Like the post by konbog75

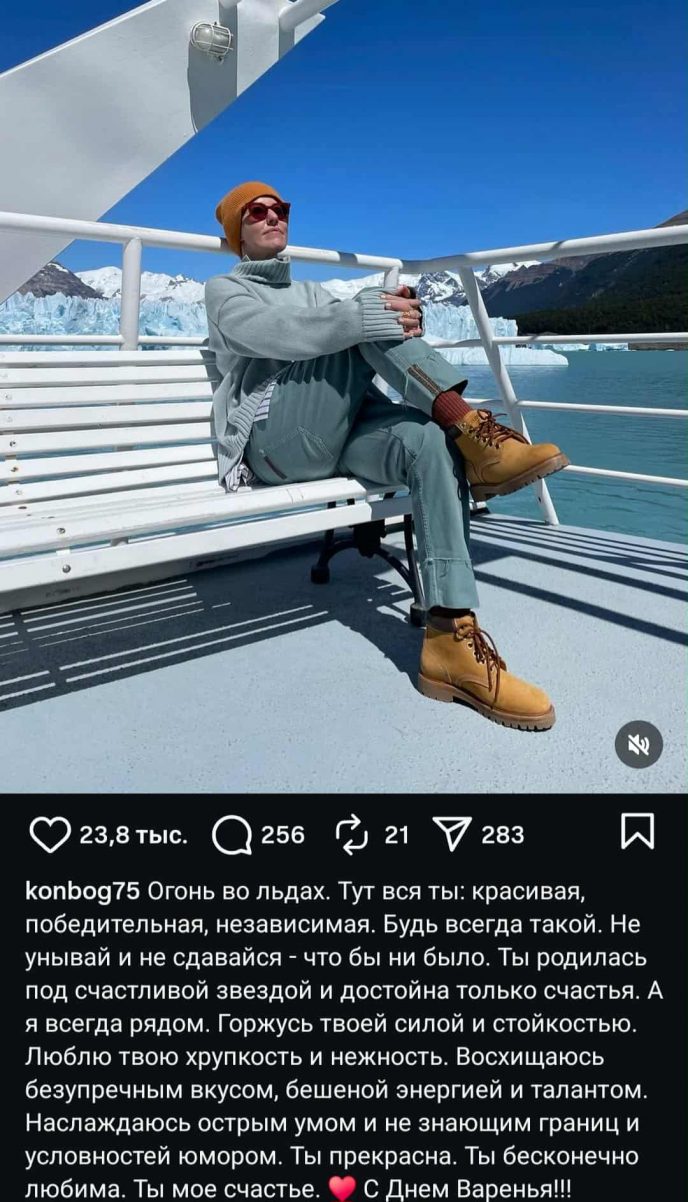(47, 834)
